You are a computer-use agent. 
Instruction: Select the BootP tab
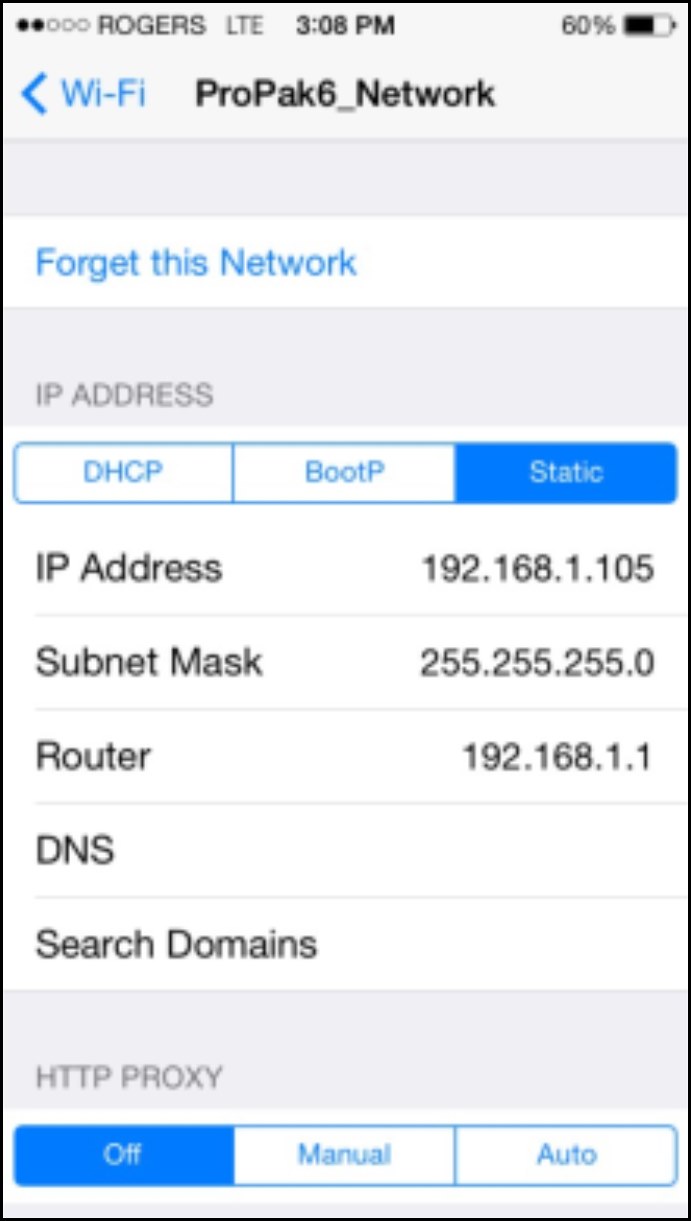(x=344, y=472)
